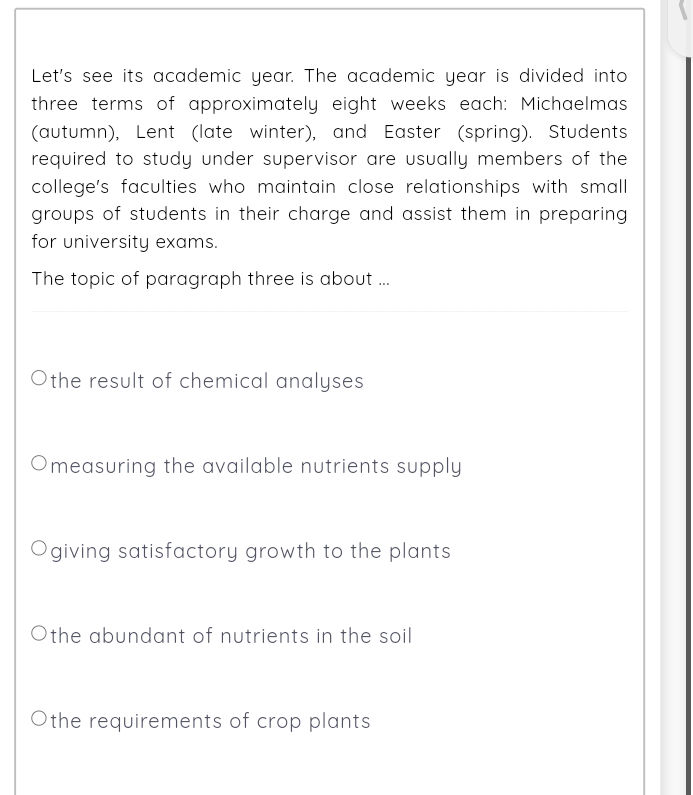Choose 'measuring the available nutrients supply' option
Image resolution: width=693 pixels, height=795 pixels.
39,463
